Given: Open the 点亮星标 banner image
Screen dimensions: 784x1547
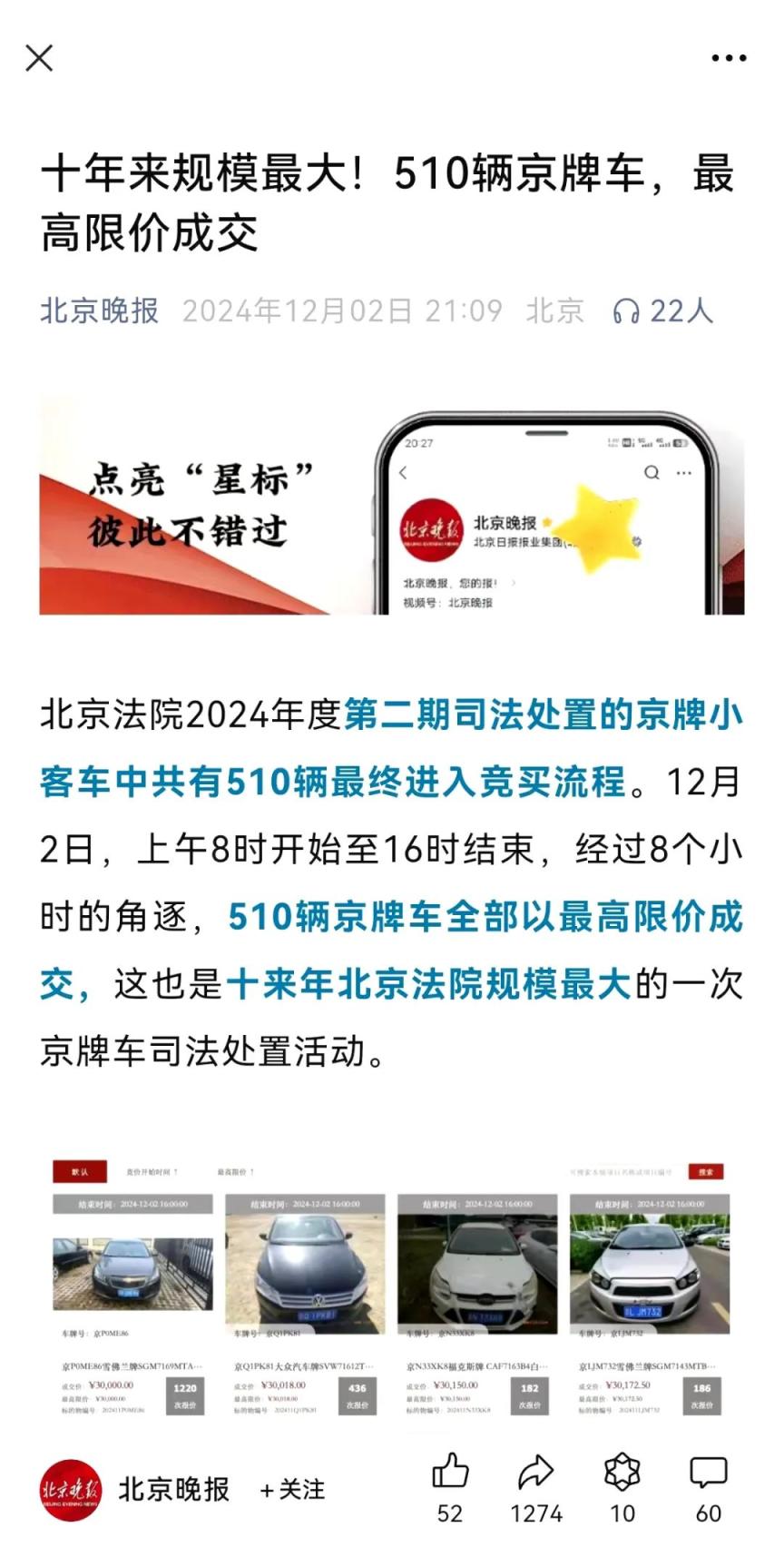Looking at the screenshot, I should tap(392, 507).
